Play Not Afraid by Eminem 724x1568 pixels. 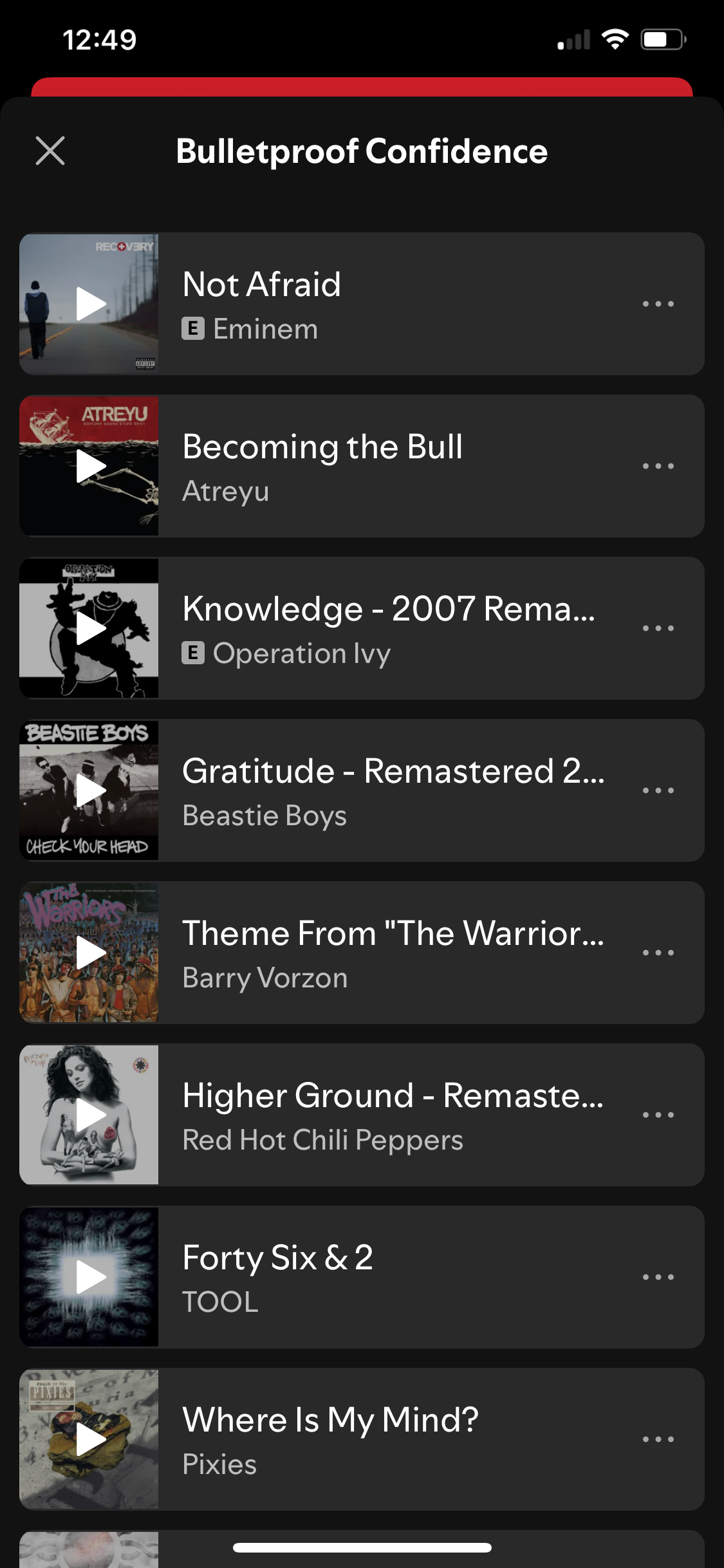[89, 304]
